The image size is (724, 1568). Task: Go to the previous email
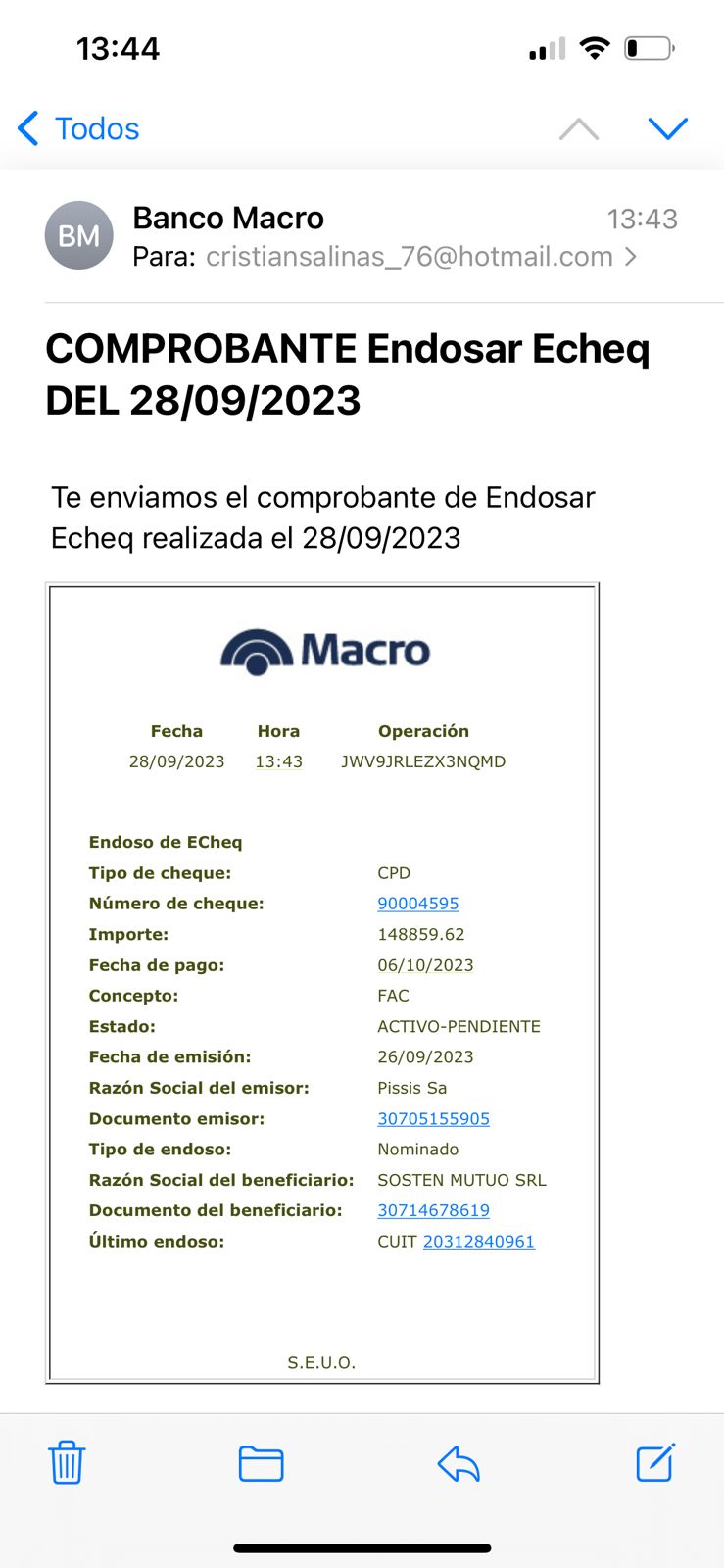(578, 128)
